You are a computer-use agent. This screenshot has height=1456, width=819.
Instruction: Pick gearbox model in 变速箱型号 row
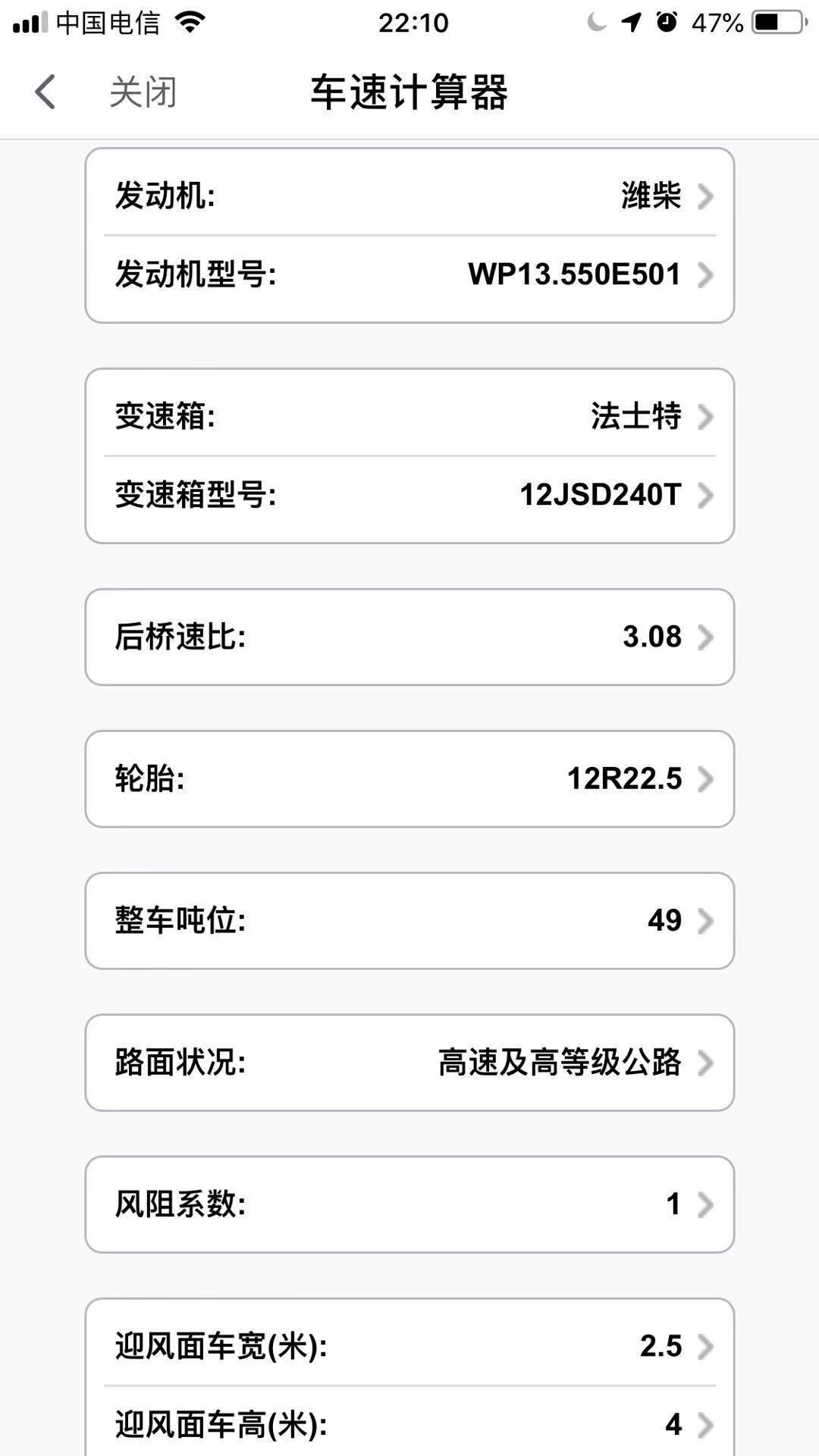click(x=409, y=495)
